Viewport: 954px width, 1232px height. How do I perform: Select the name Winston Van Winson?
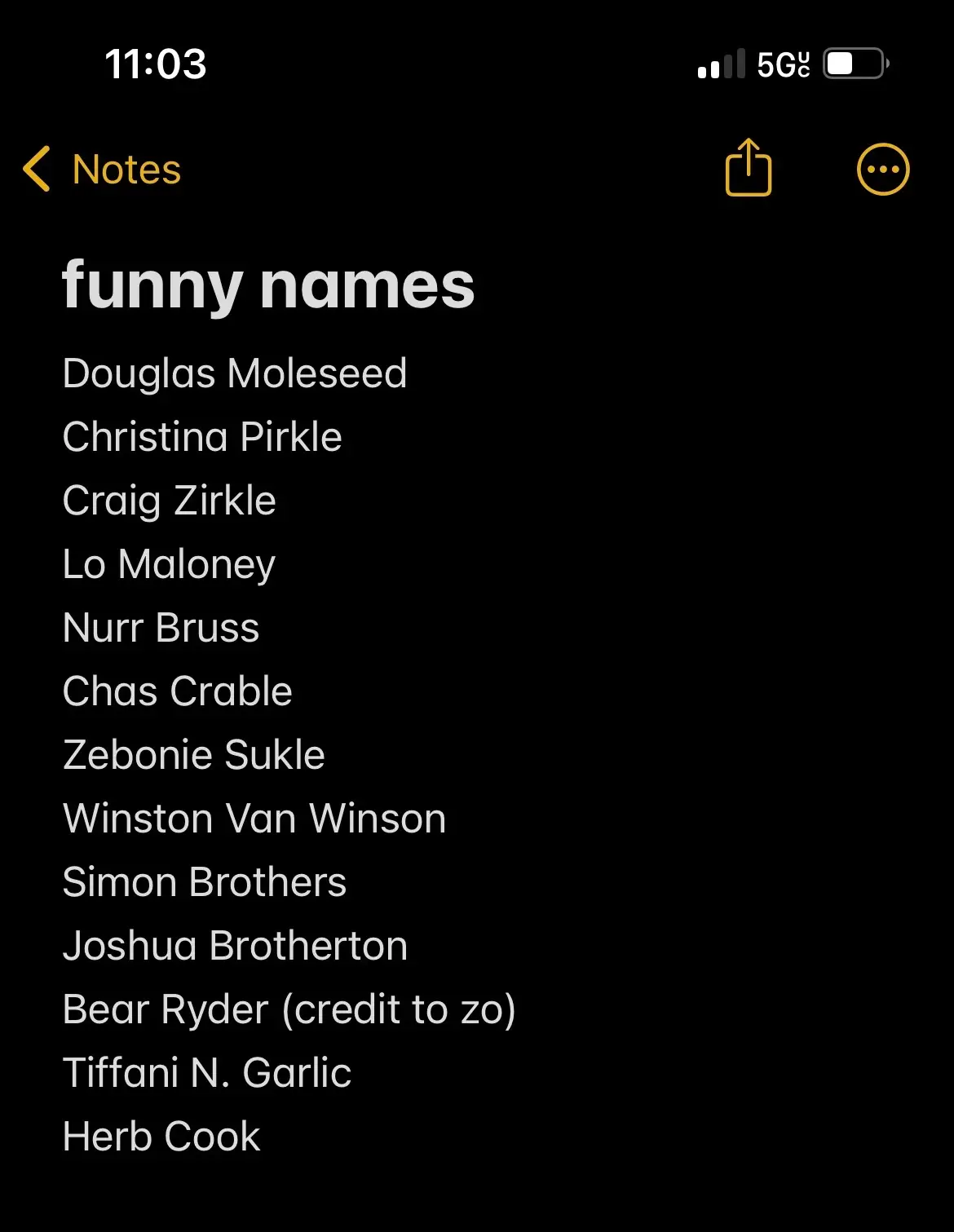coord(254,818)
